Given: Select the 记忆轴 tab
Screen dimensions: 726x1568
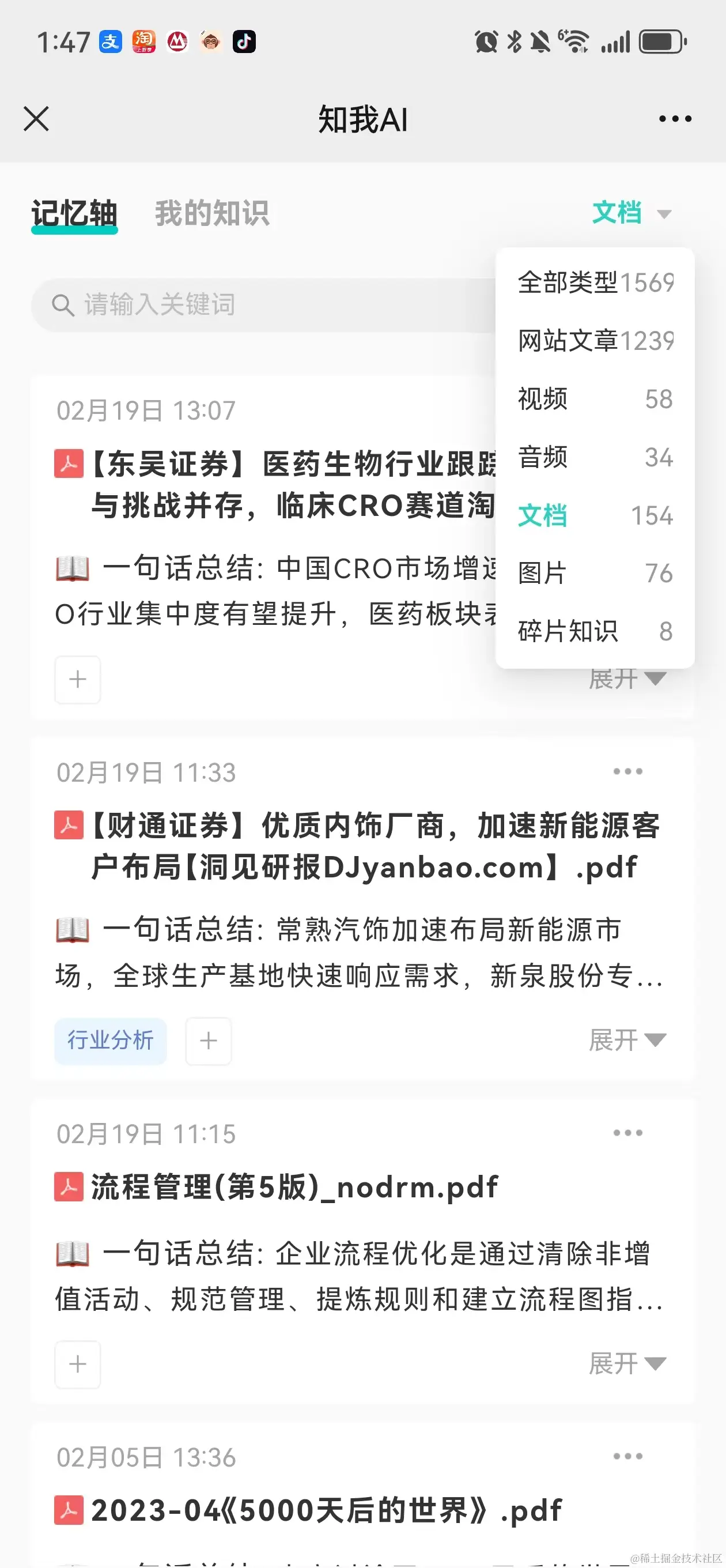Looking at the screenshot, I should pyautogui.click(x=74, y=214).
